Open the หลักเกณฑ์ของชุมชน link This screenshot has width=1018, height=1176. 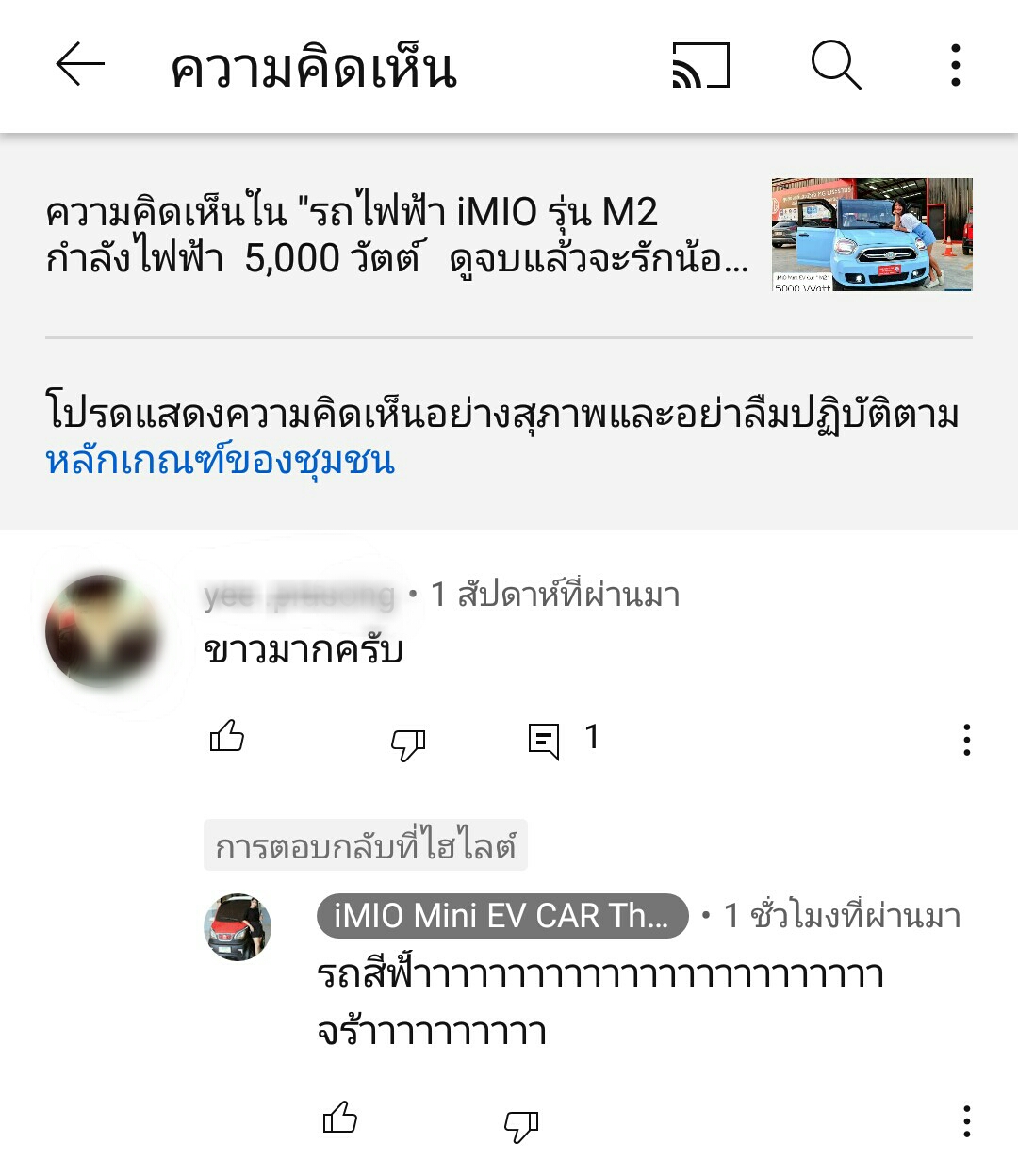coord(220,461)
